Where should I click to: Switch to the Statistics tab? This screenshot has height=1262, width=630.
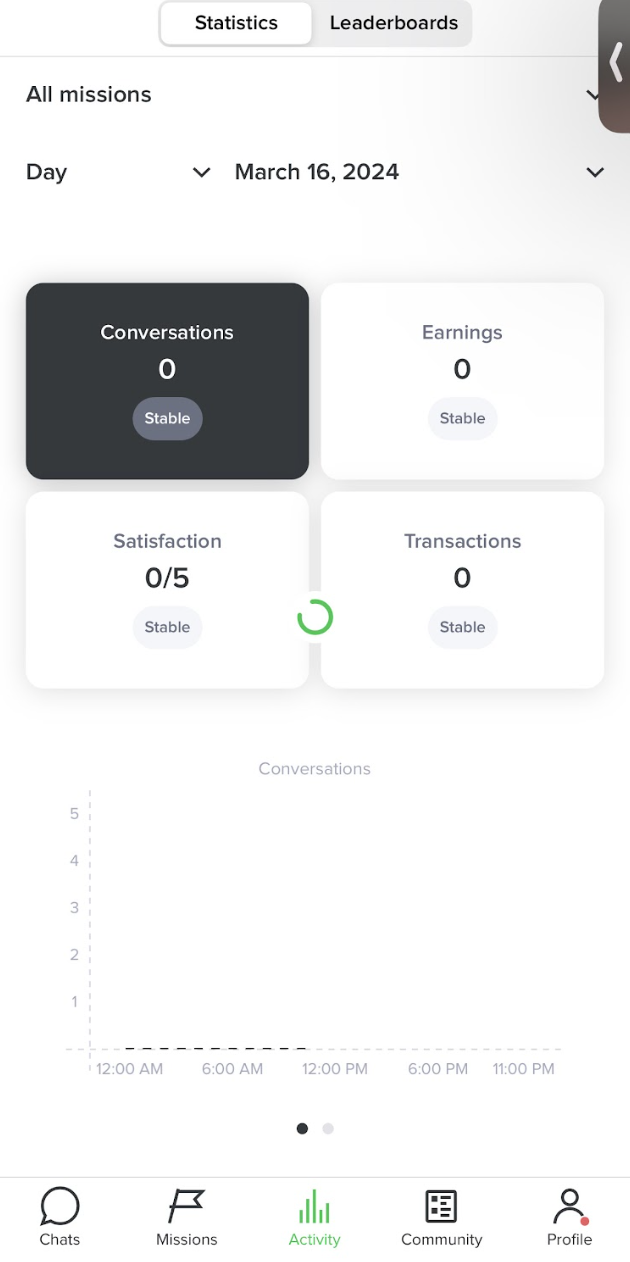click(236, 23)
